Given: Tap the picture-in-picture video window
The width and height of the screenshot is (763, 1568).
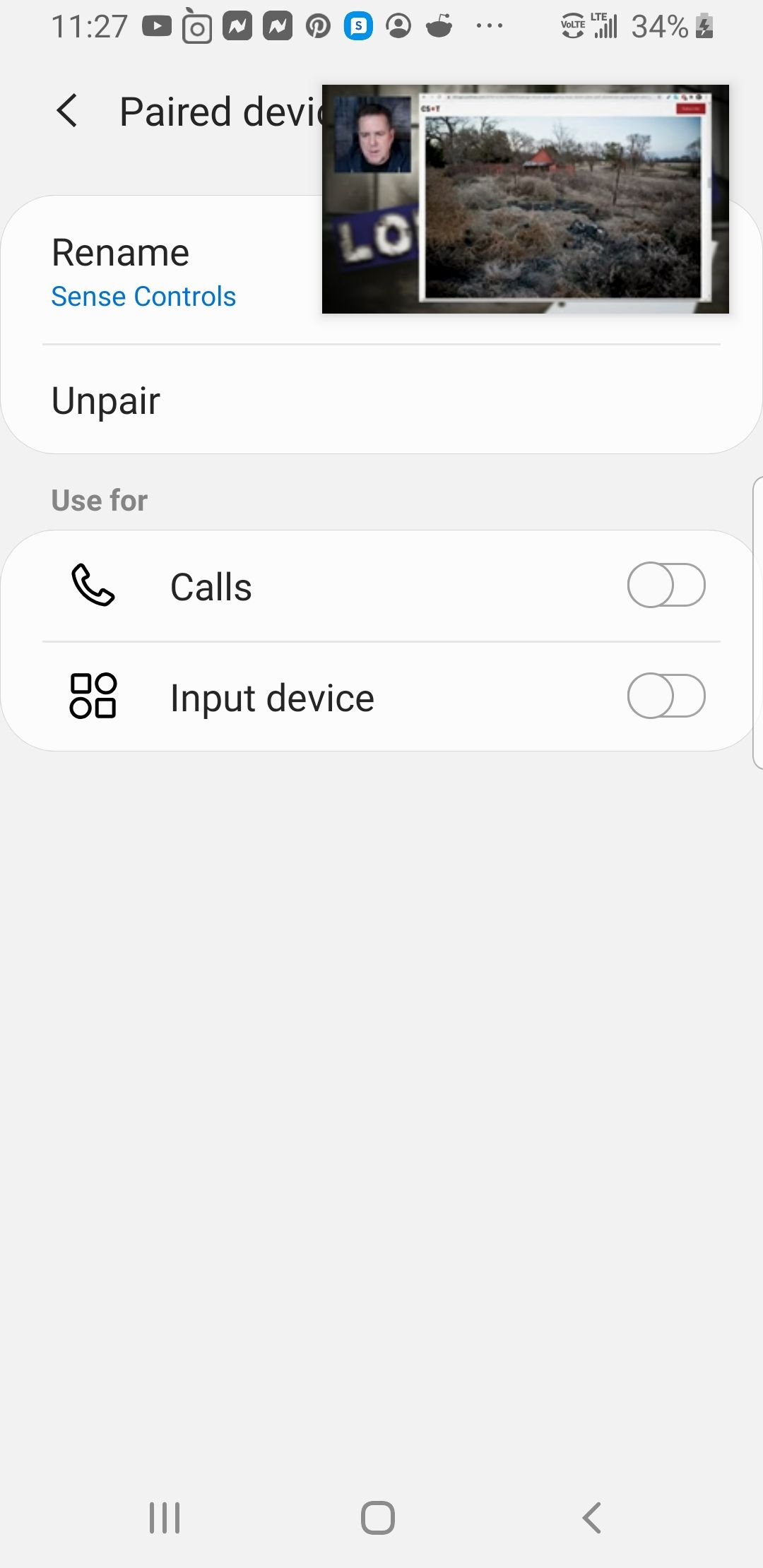Looking at the screenshot, I should click(x=525, y=199).
